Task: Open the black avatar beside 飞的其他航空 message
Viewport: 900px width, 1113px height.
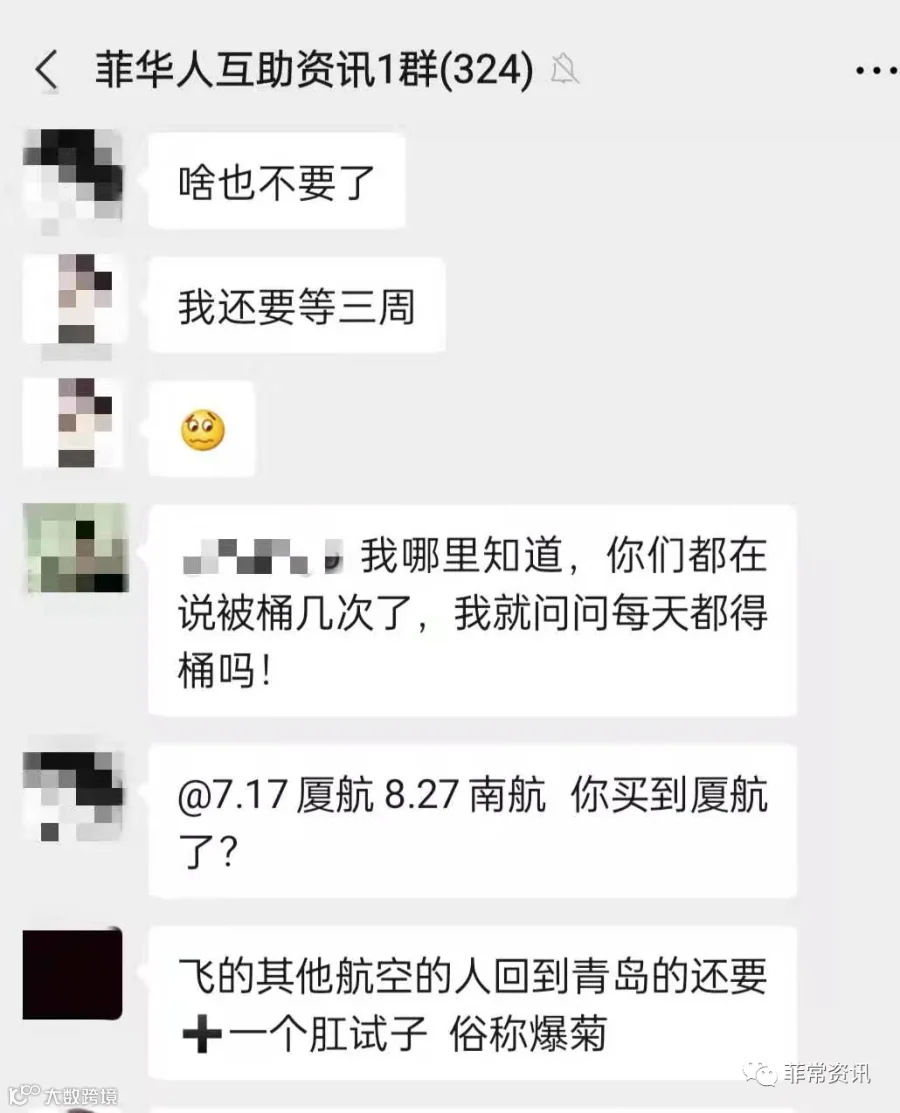Action: click(x=72, y=973)
